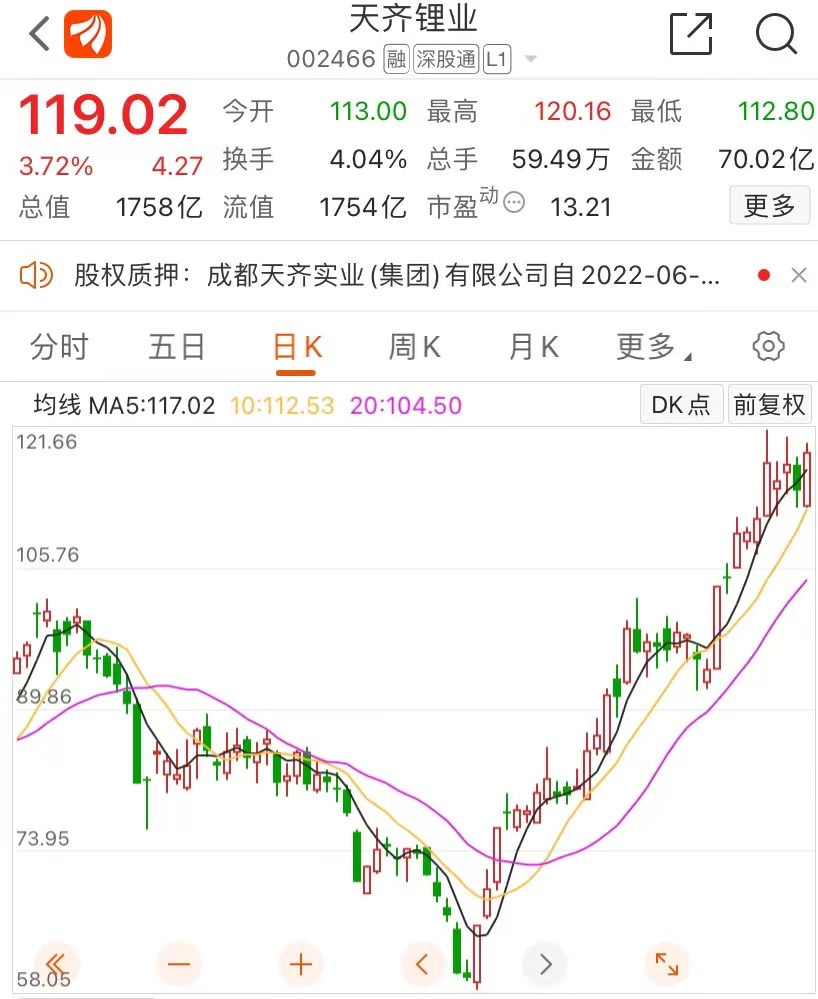Viewport: 818px width, 999px height.
Task: Share the 天齐锂业 stock page
Action: pyautogui.click(x=691, y=34)
